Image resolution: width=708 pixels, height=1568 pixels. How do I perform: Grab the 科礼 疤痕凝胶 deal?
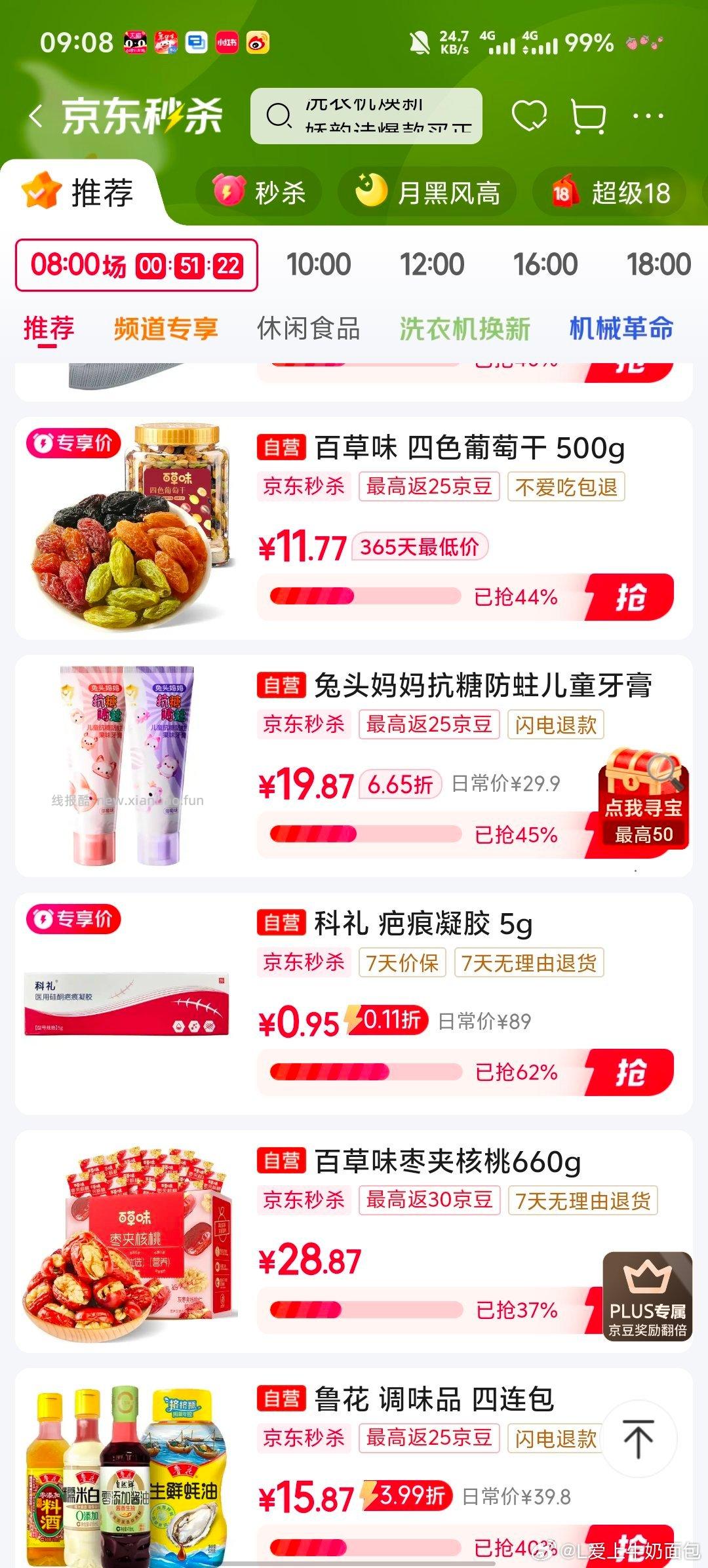pos(630,1072)
